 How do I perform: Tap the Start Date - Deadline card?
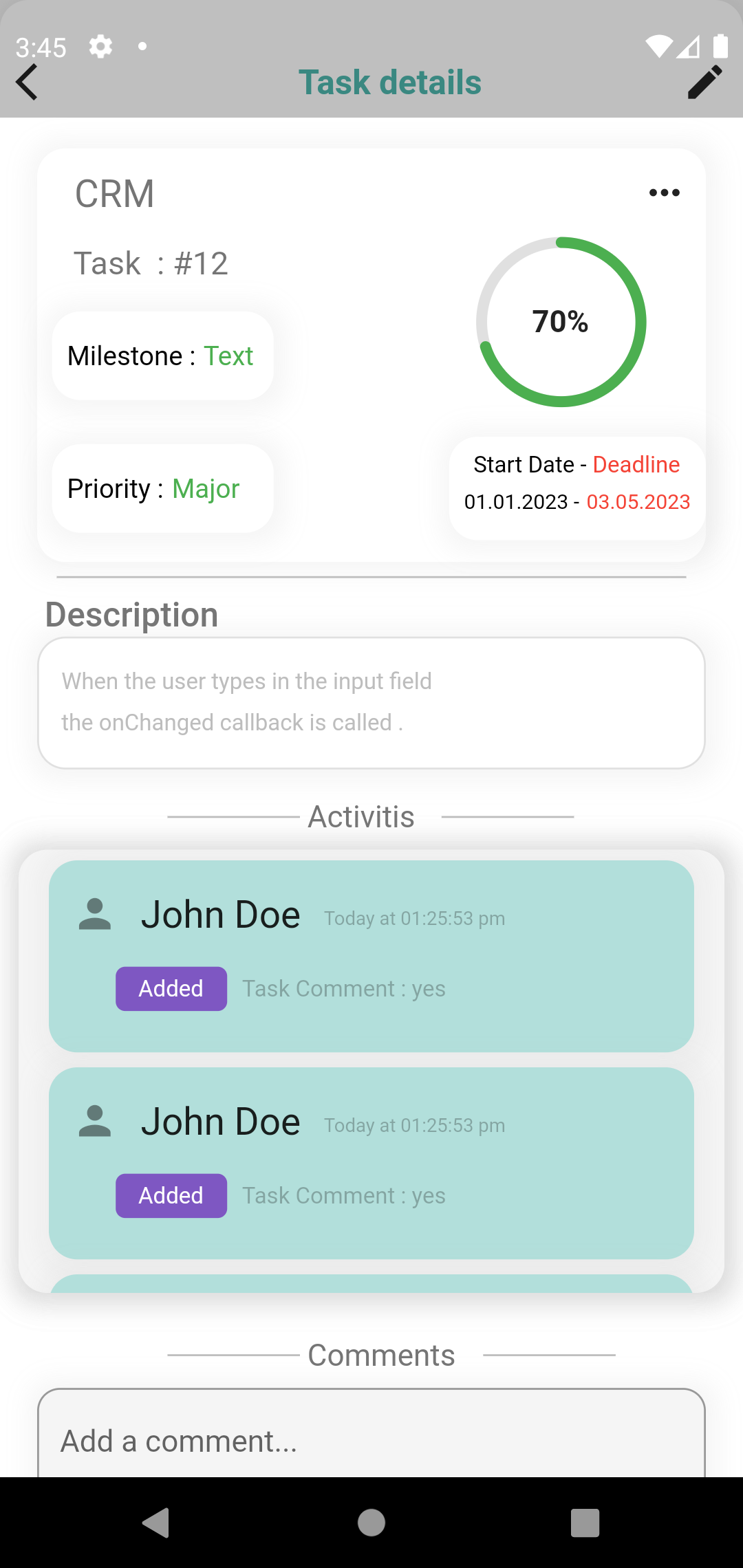click(577, 483)
